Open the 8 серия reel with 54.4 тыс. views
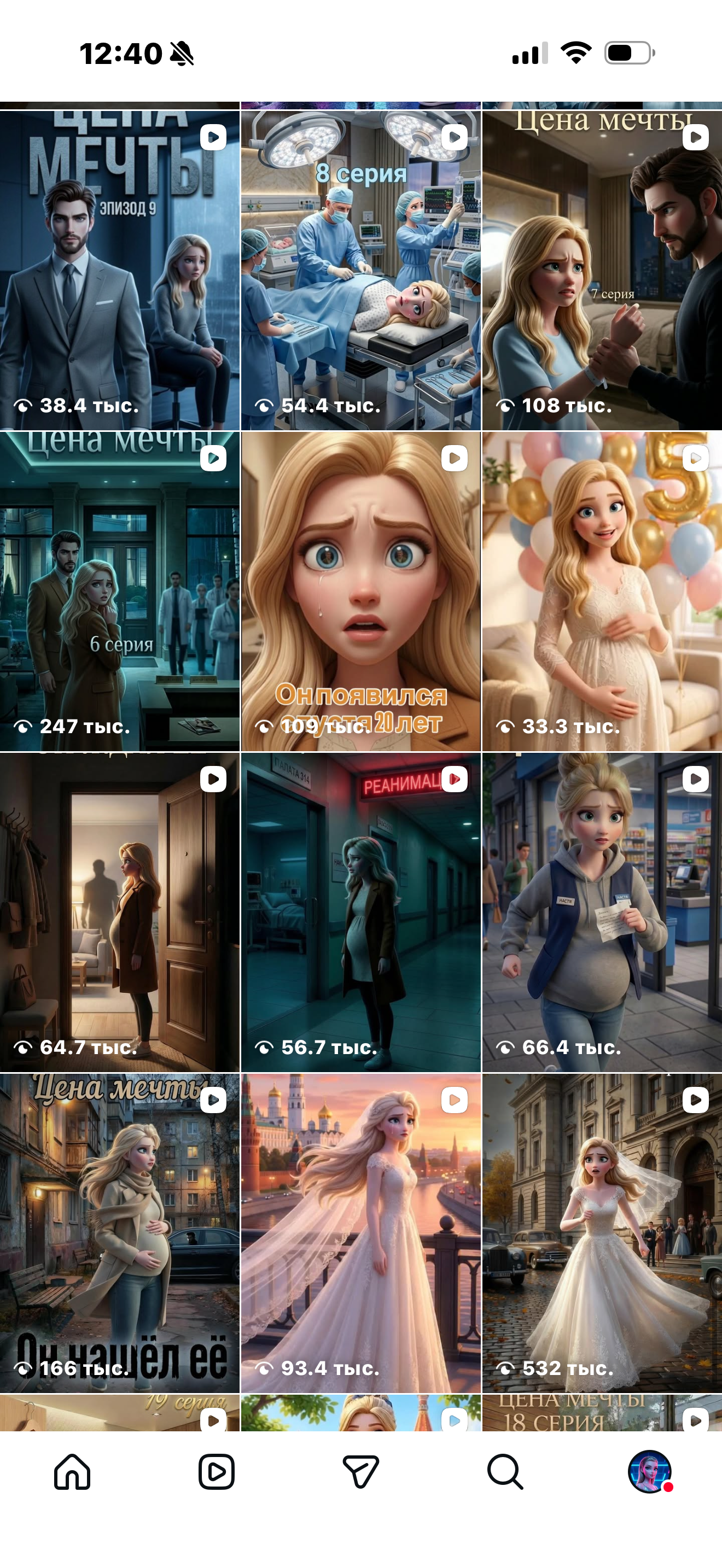This screenshot has width=722, height=1568. pyautogui.click(x=360, y=270)
